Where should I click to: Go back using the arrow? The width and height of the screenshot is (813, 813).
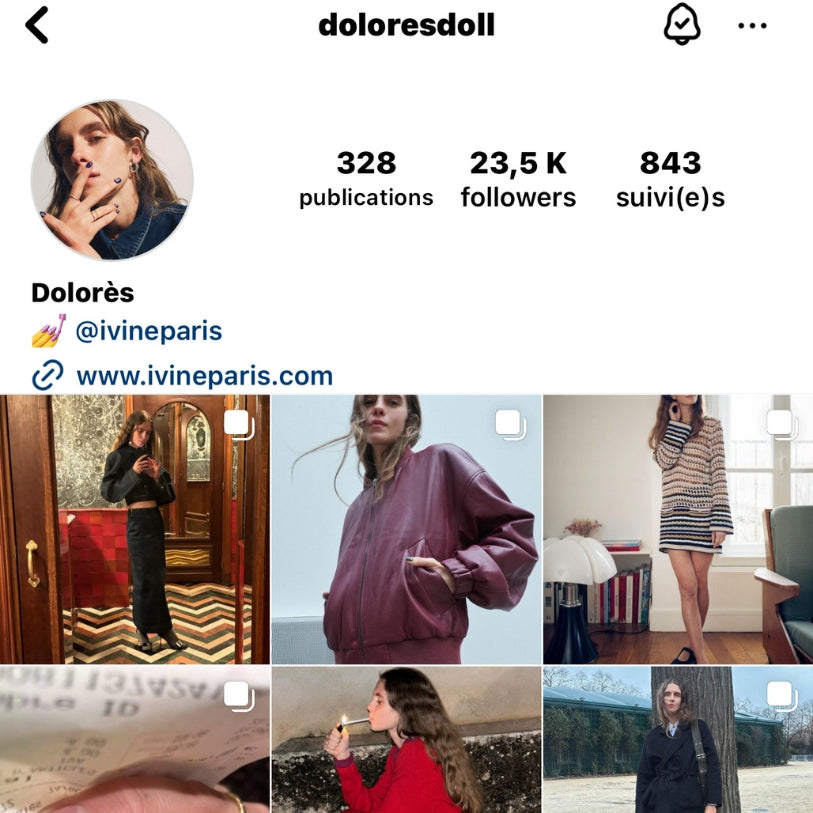click(x=37, y=25)
